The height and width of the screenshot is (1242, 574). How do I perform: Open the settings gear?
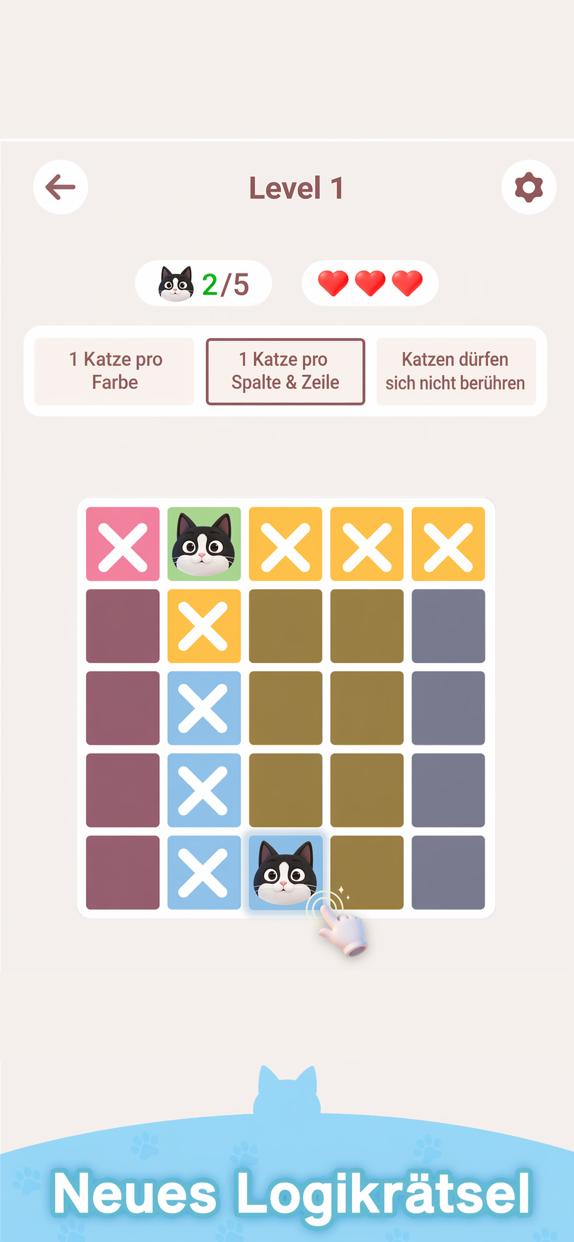[x=528, y=187]
